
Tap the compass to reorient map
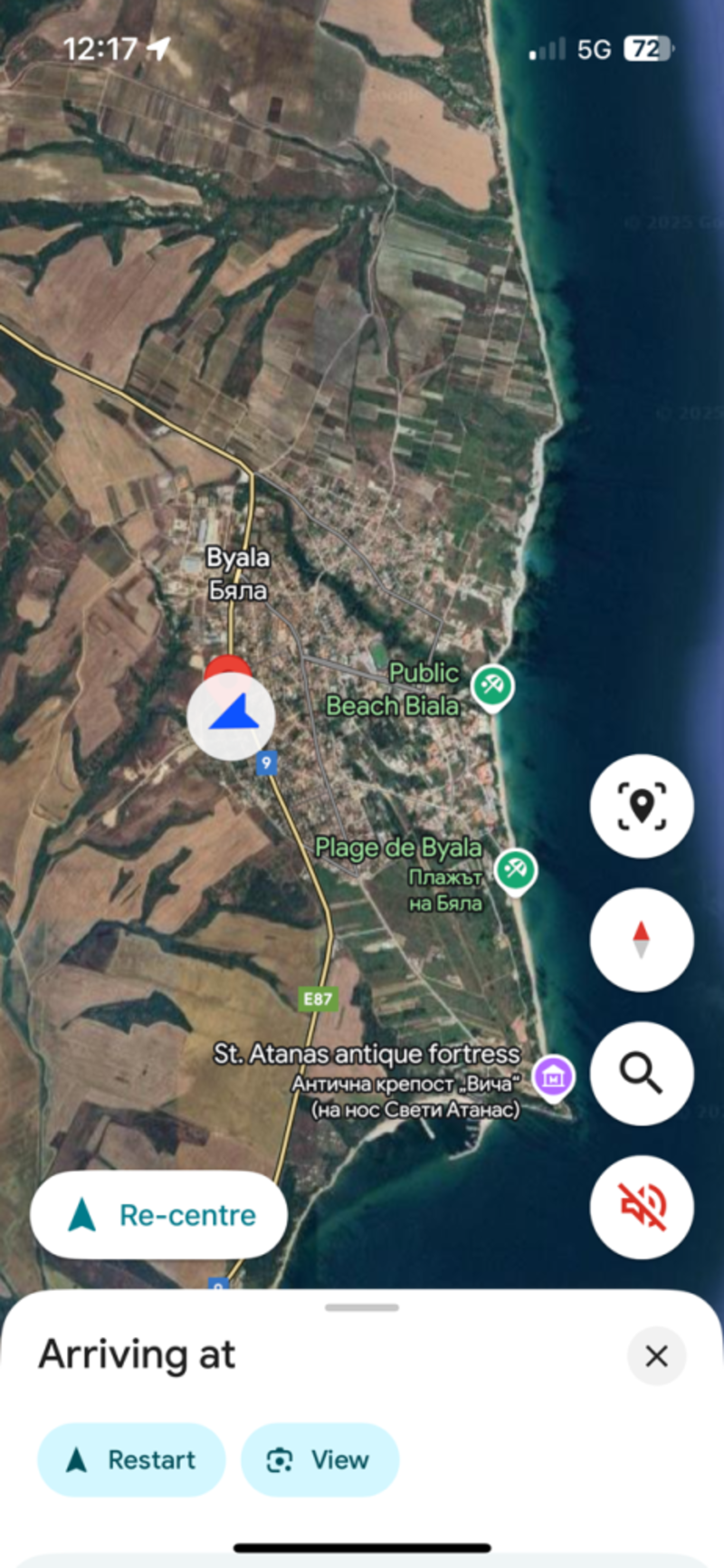642,940
